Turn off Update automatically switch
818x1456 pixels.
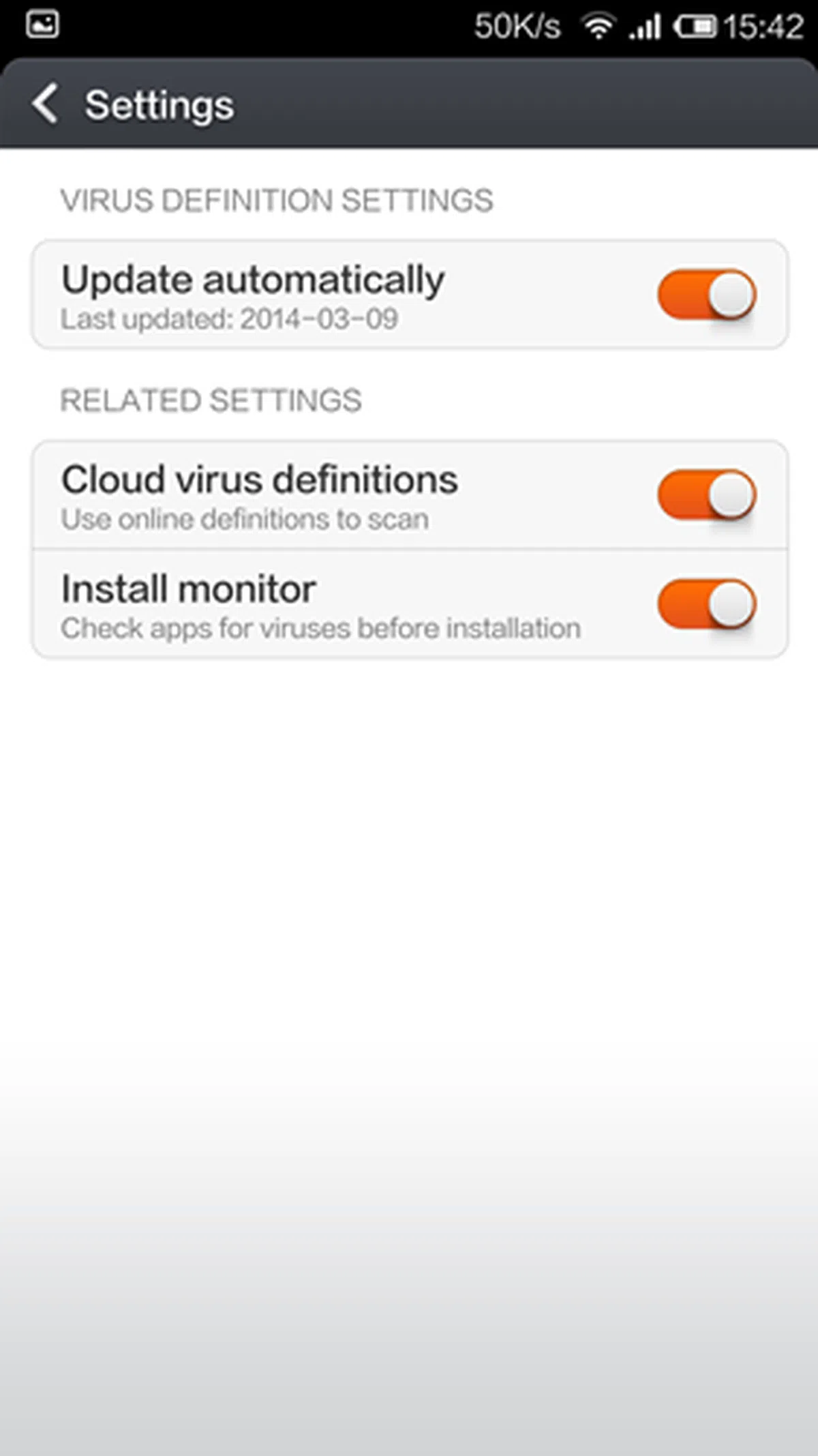706,295
